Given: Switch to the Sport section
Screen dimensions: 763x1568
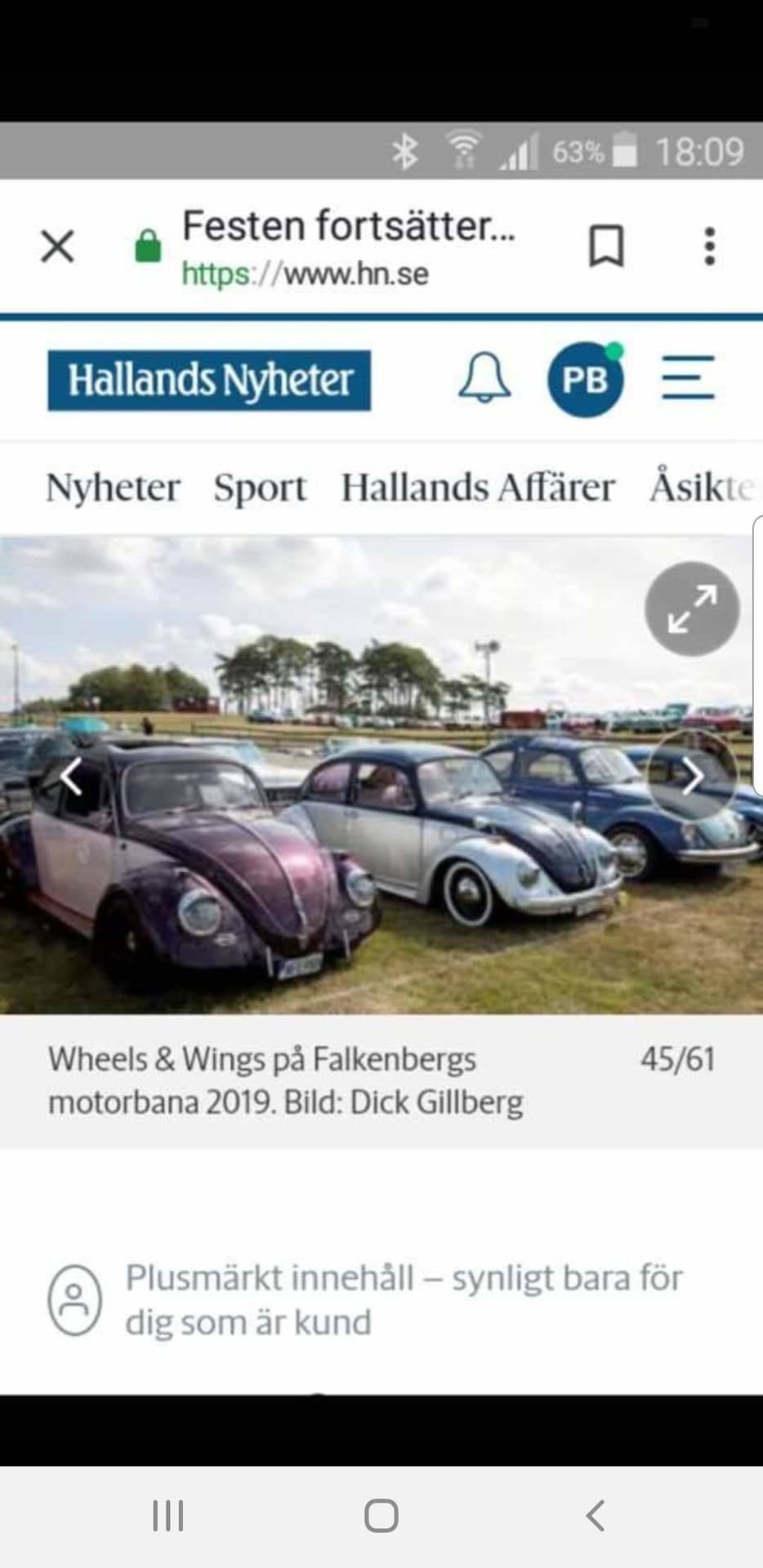Looking at the screenshot, I should tap(260, 488).
